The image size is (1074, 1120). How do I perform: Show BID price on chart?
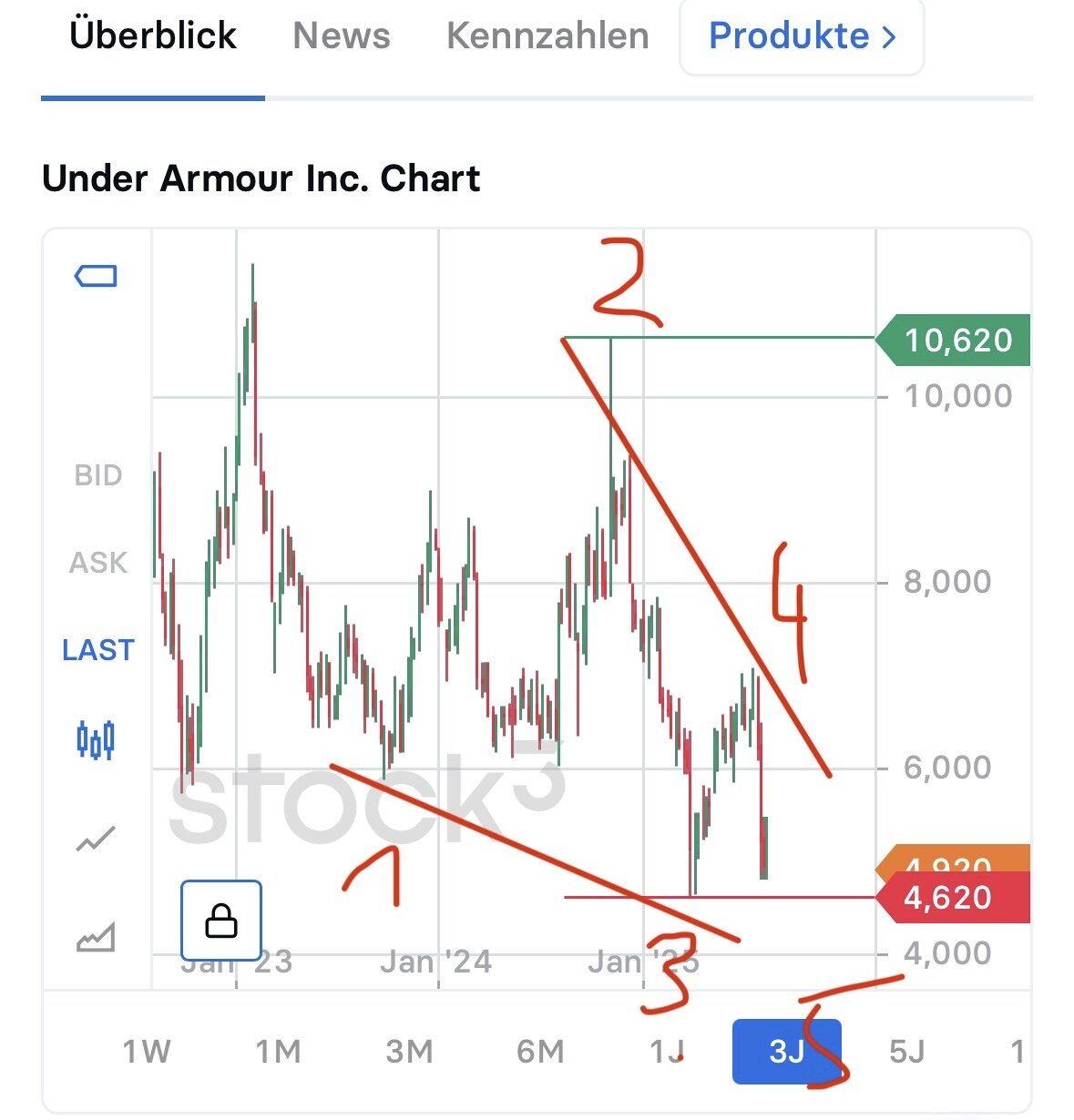(97, 475)
